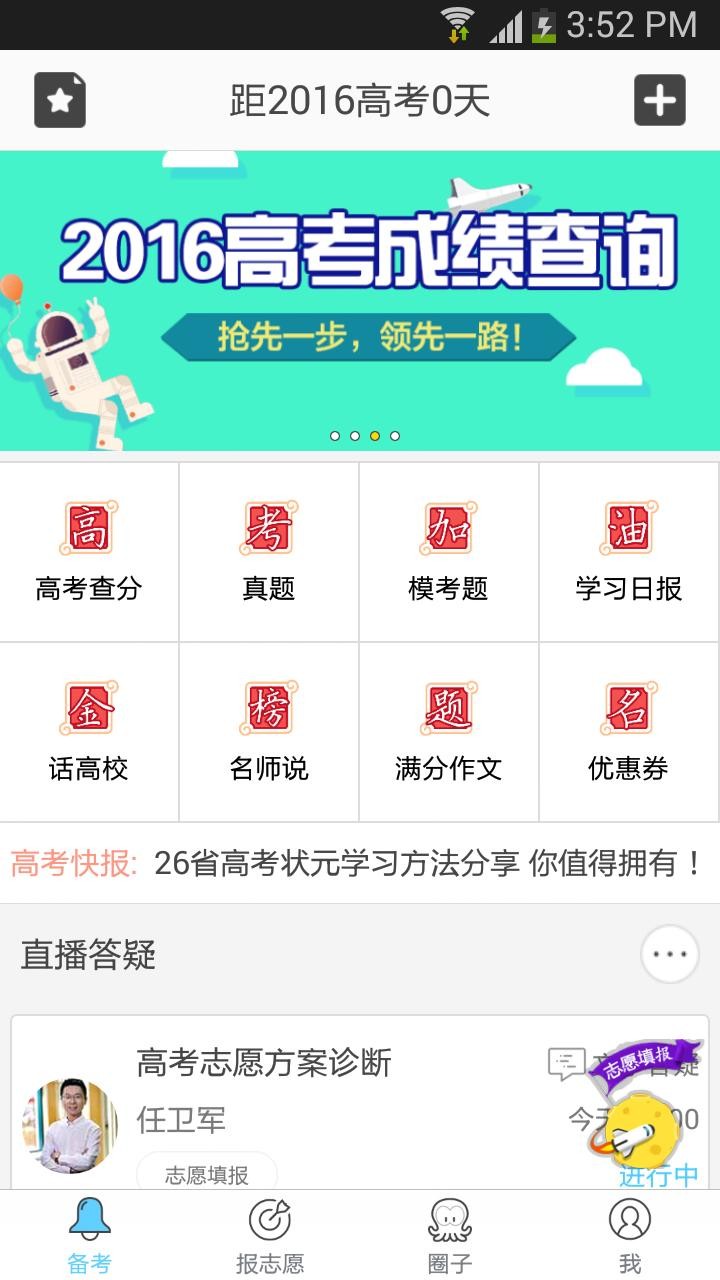720x1280 pixels.
Task: Open the 2016高考成绩查询 banner
Action: tap(360, 300)
